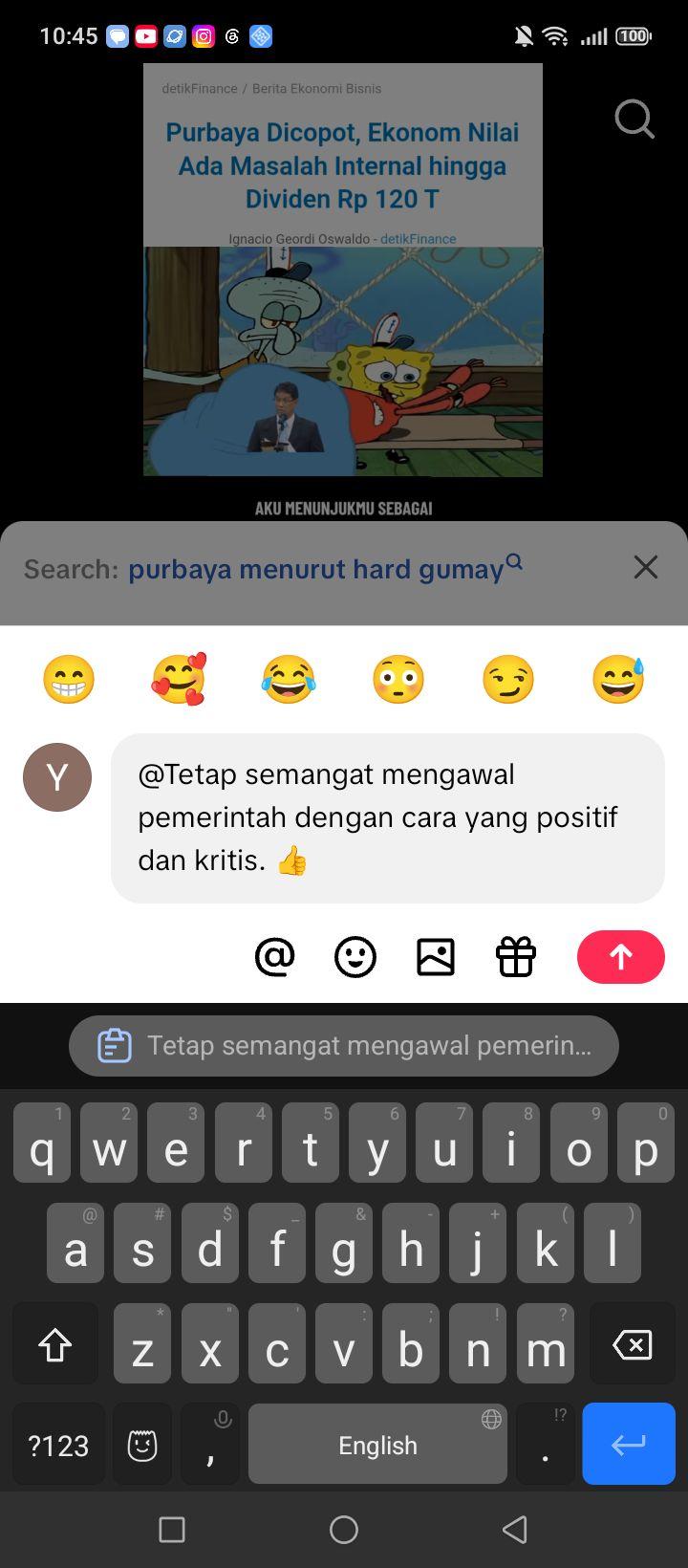The height and width of the screenshot is (1568, 688).
Task: Send the comment with the red arrow
Action: pos(621,956)
